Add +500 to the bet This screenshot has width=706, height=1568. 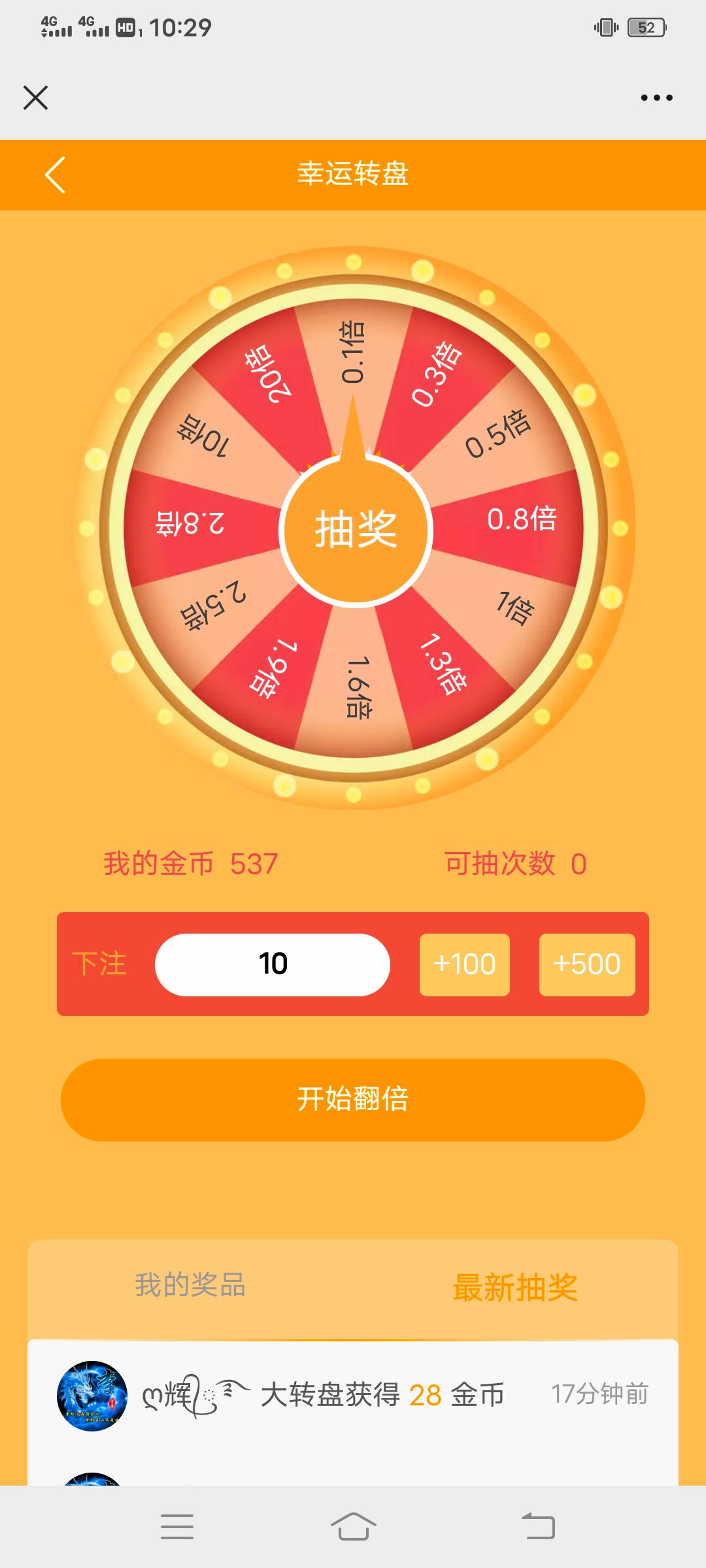pyautogui.click(x=586, y=964)
